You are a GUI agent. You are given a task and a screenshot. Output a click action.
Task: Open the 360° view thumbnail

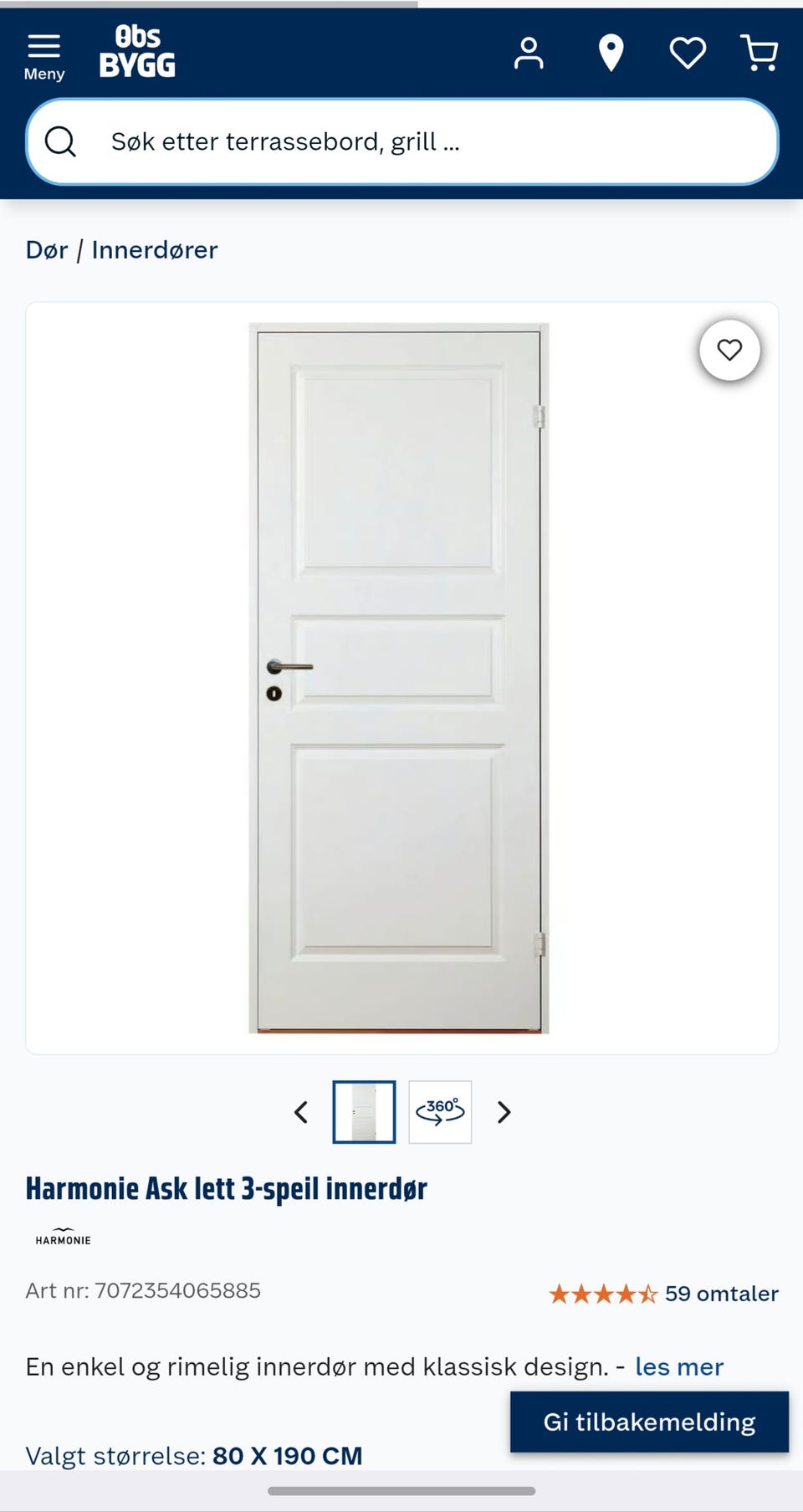440,1112
